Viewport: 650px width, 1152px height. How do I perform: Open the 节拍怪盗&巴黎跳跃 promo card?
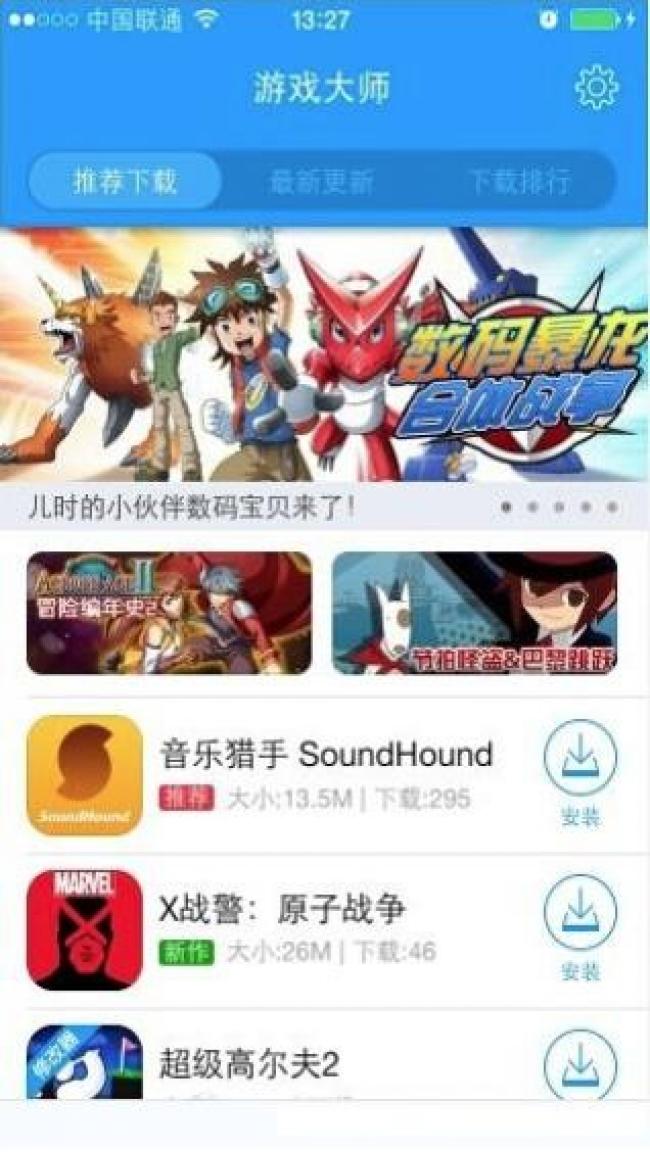tap(474, 613)
